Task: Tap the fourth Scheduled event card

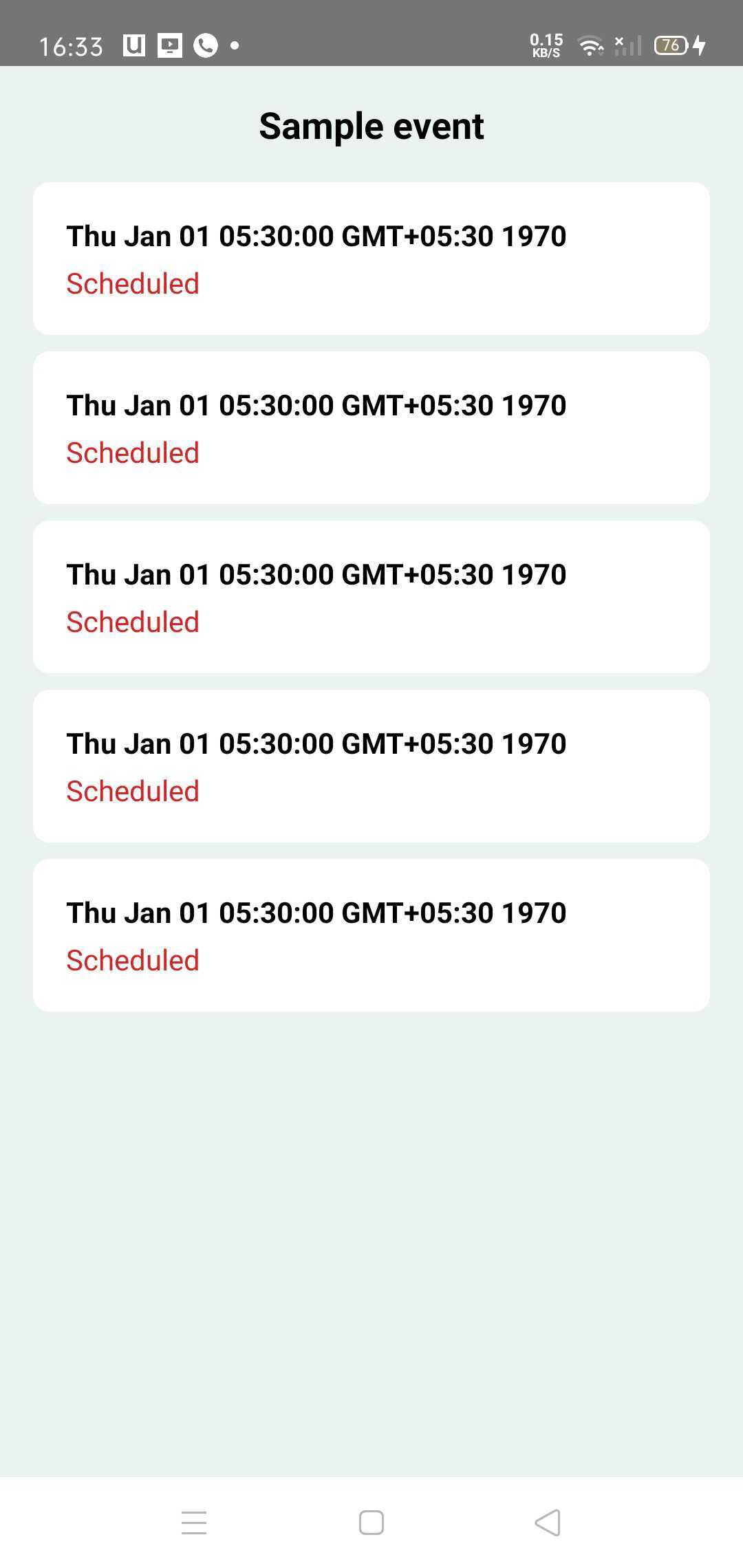Action: tap(371, 766)
